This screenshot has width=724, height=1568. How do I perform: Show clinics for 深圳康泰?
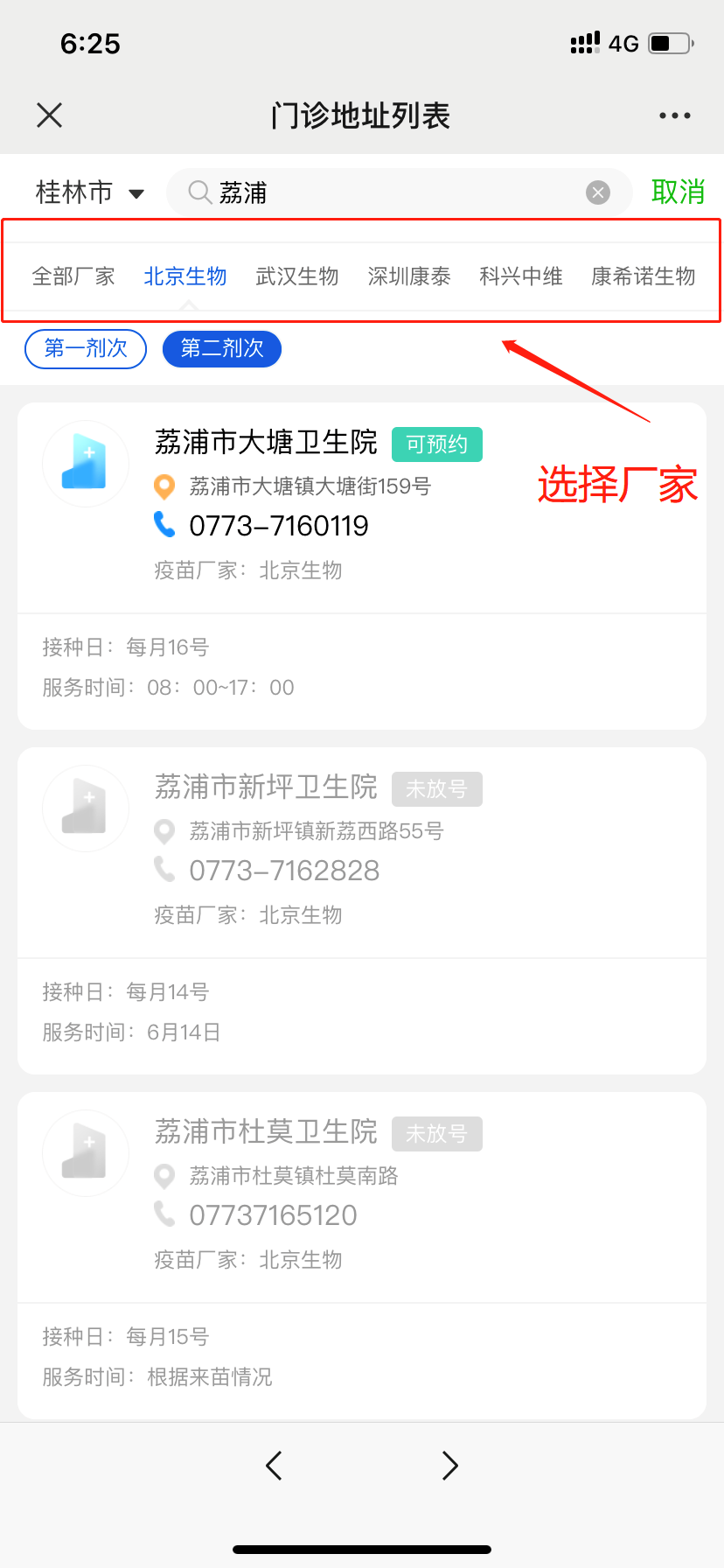tap(409, 276)
